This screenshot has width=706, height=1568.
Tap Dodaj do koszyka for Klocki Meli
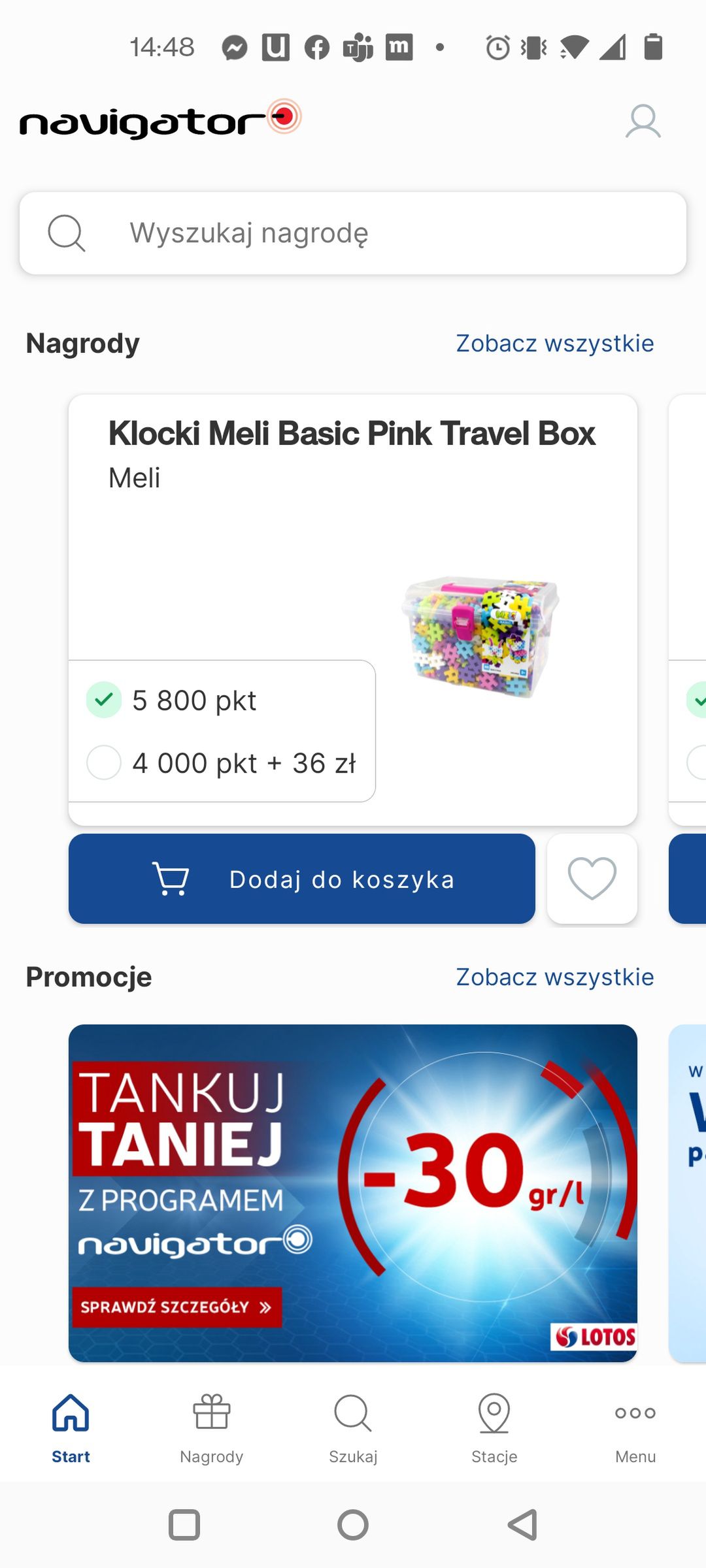302,879
